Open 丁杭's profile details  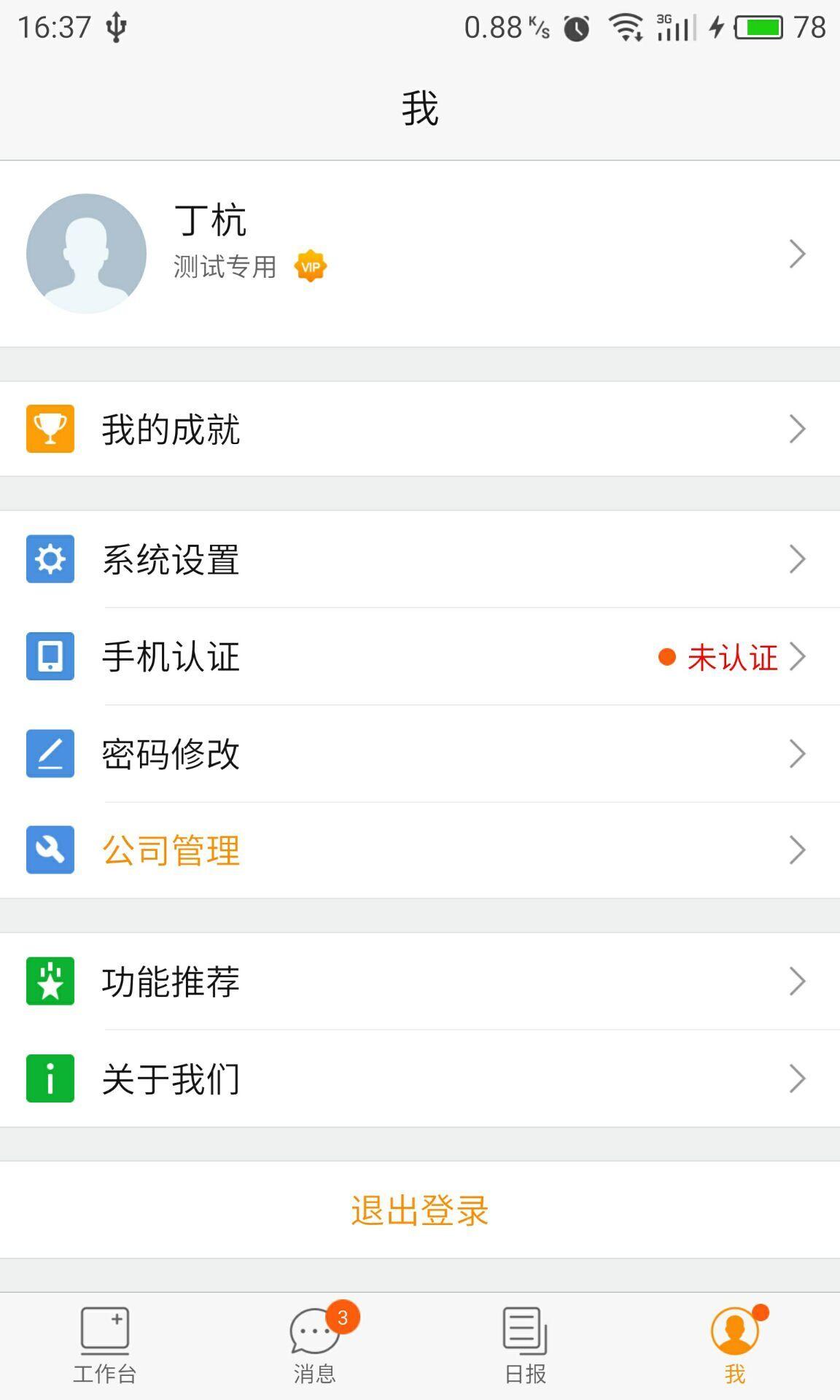[x=419, y=254]
